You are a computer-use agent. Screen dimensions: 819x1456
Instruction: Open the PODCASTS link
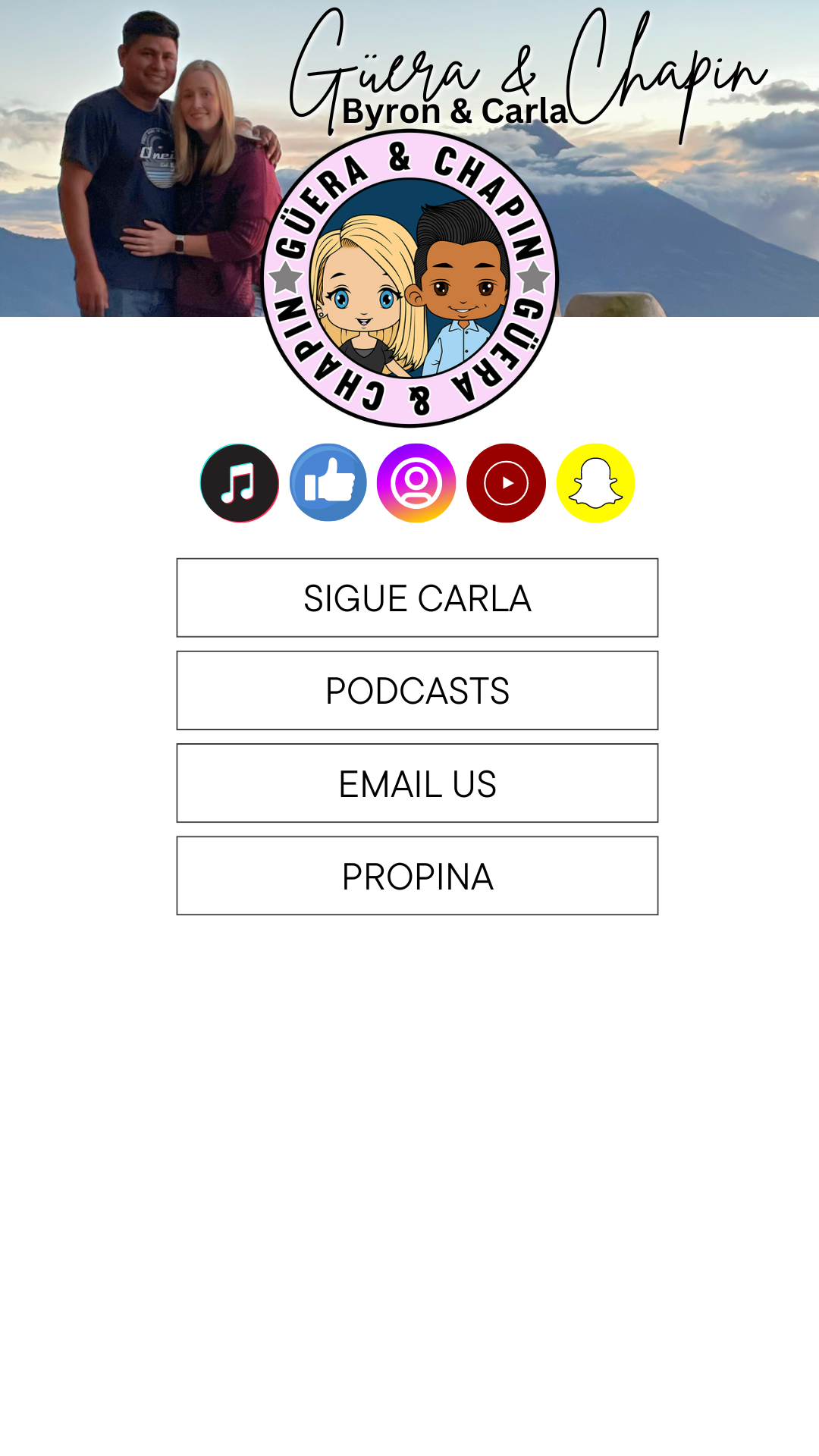click(x=417, y=690)
